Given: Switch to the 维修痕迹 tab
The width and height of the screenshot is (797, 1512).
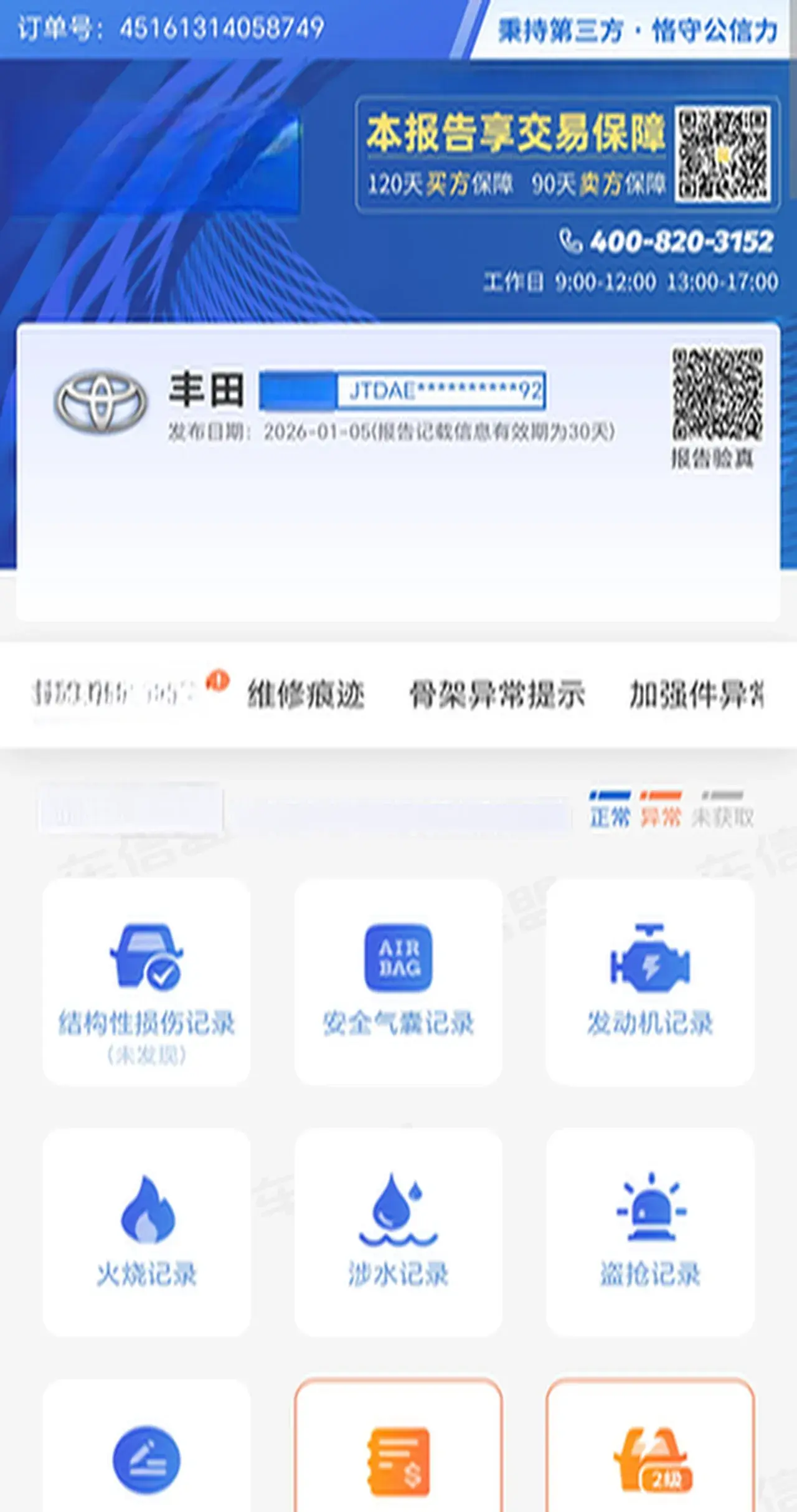Looking at the screenshot, I should click(x=306, y=695).
